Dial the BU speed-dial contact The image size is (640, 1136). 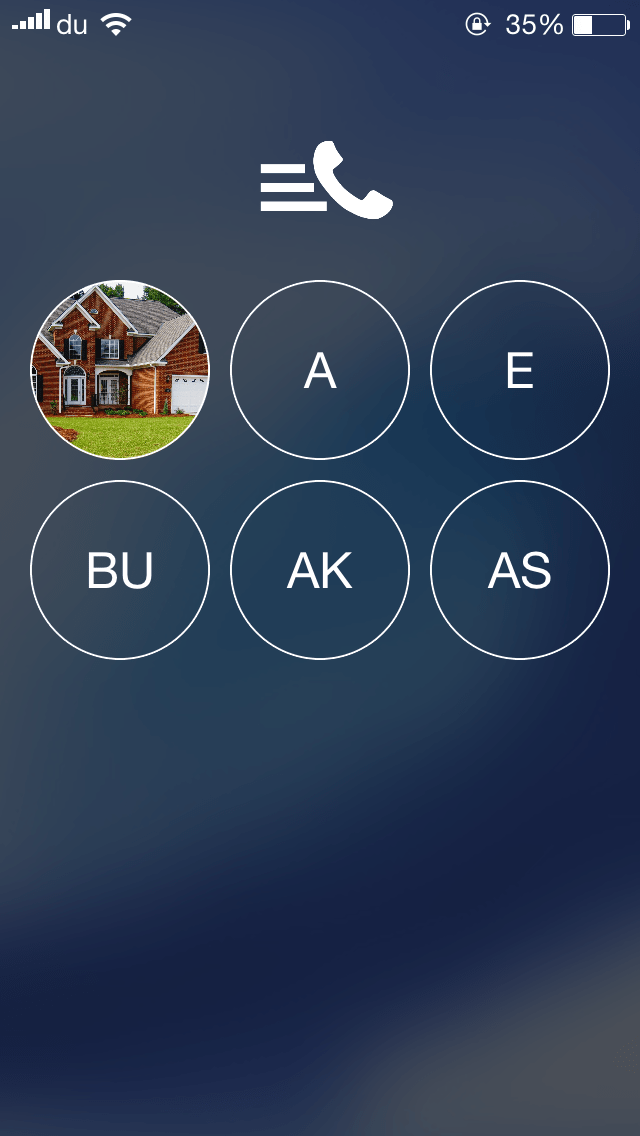pyautogui.click(x=120, y=570)
